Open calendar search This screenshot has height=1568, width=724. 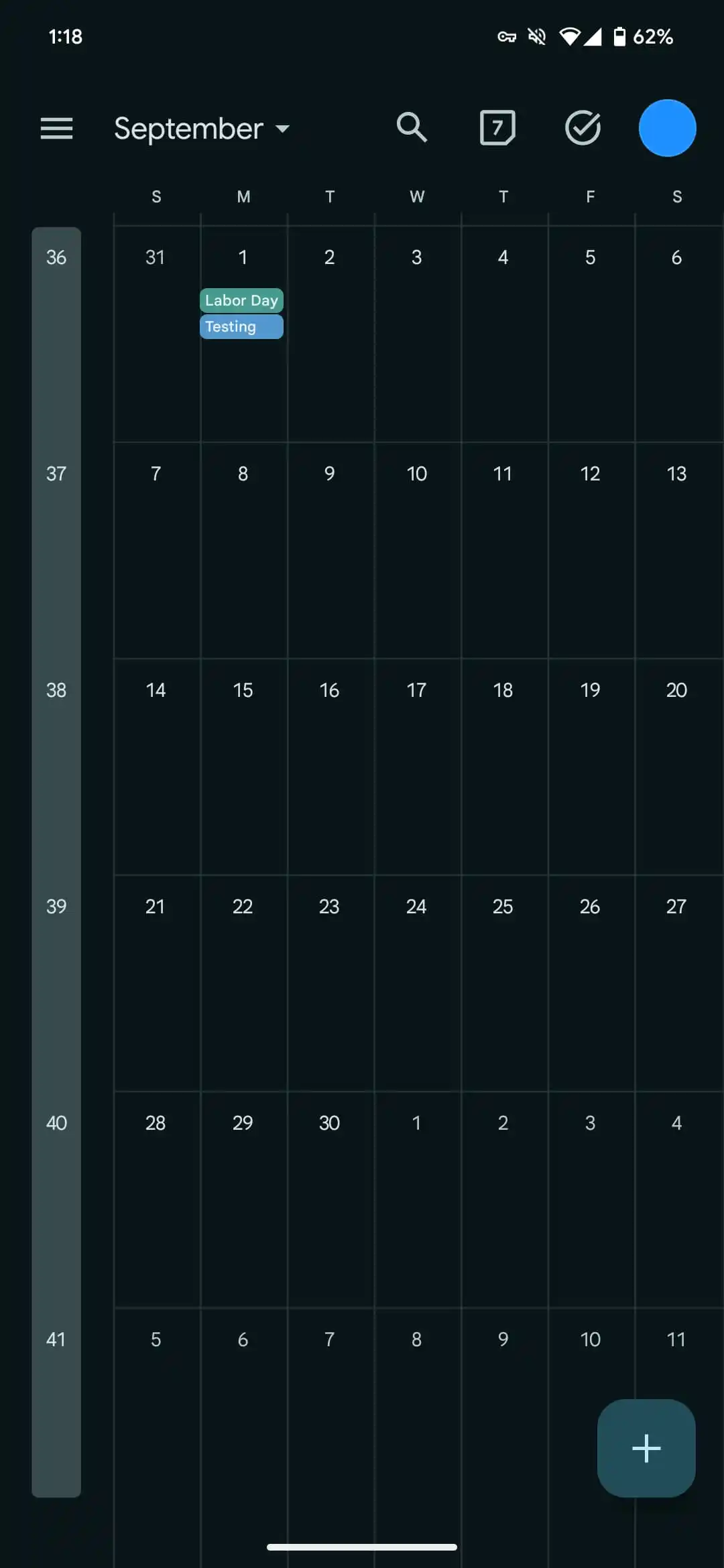pos(412,127)
